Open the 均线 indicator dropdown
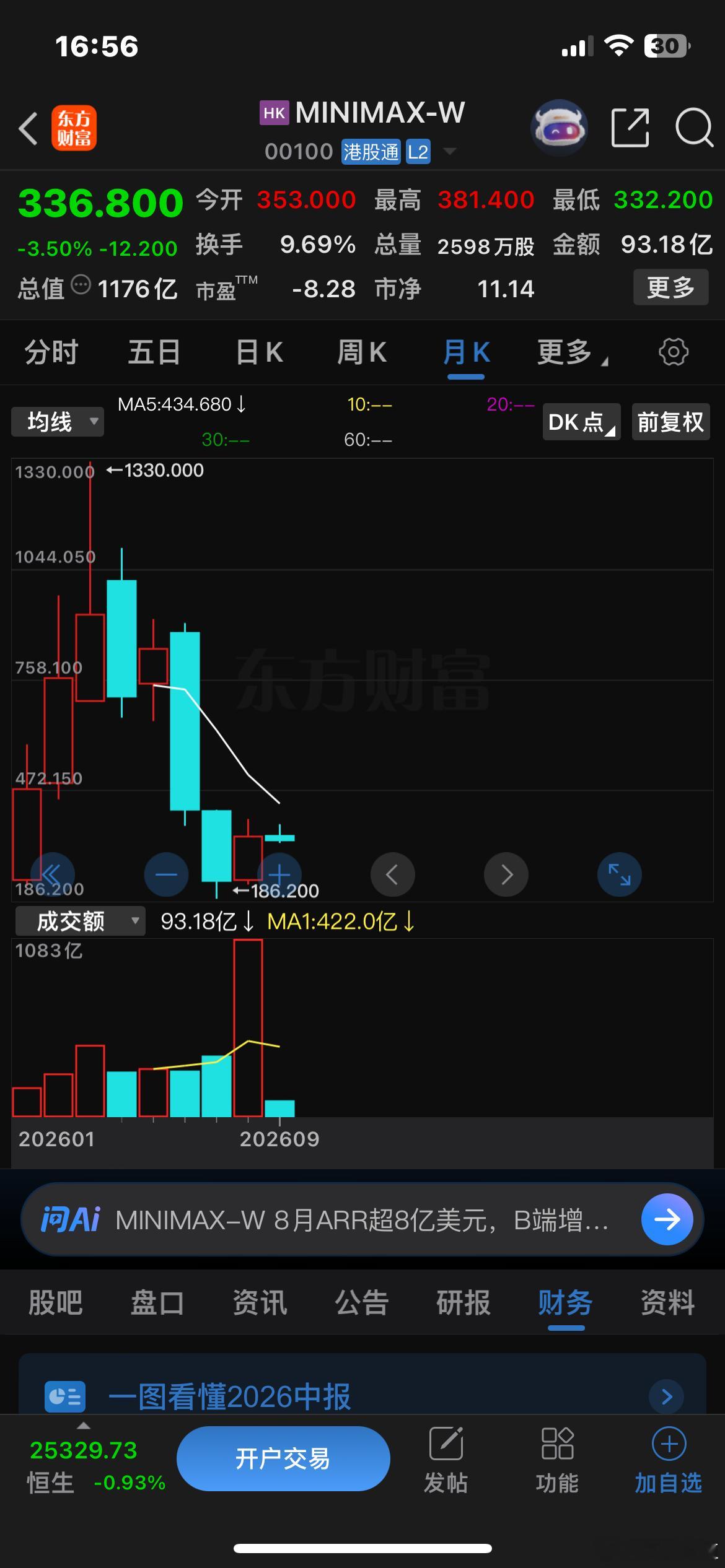The image size is (725, 1568). [57, 422]
